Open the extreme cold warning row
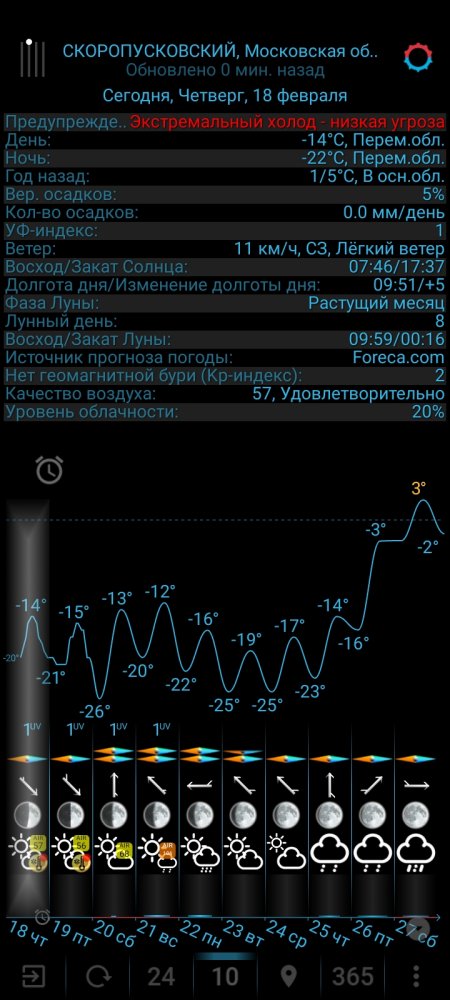This screenshot has width=450, height=1000. [225, 122]
